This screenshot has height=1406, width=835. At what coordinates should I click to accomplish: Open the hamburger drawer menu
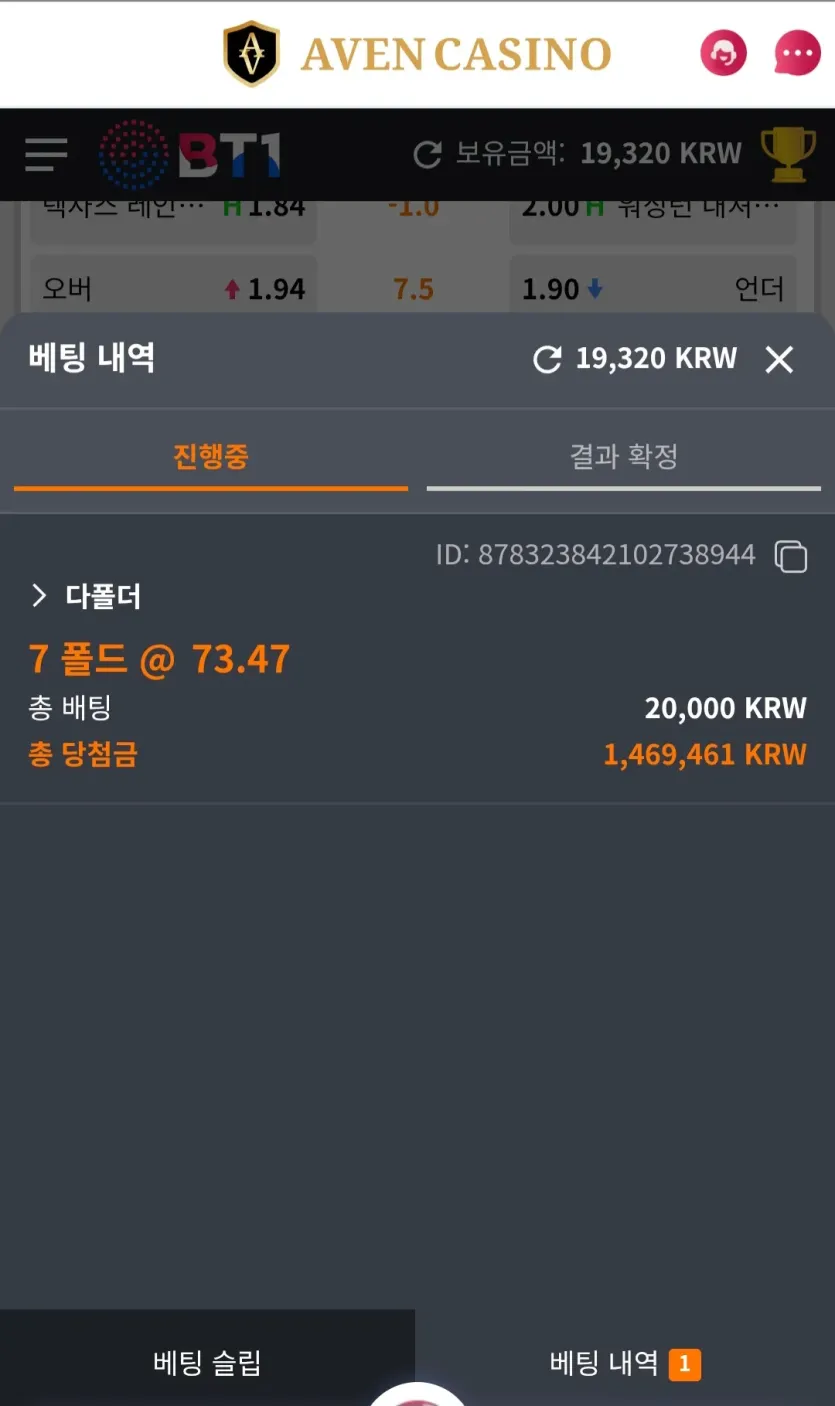point(46,155)
